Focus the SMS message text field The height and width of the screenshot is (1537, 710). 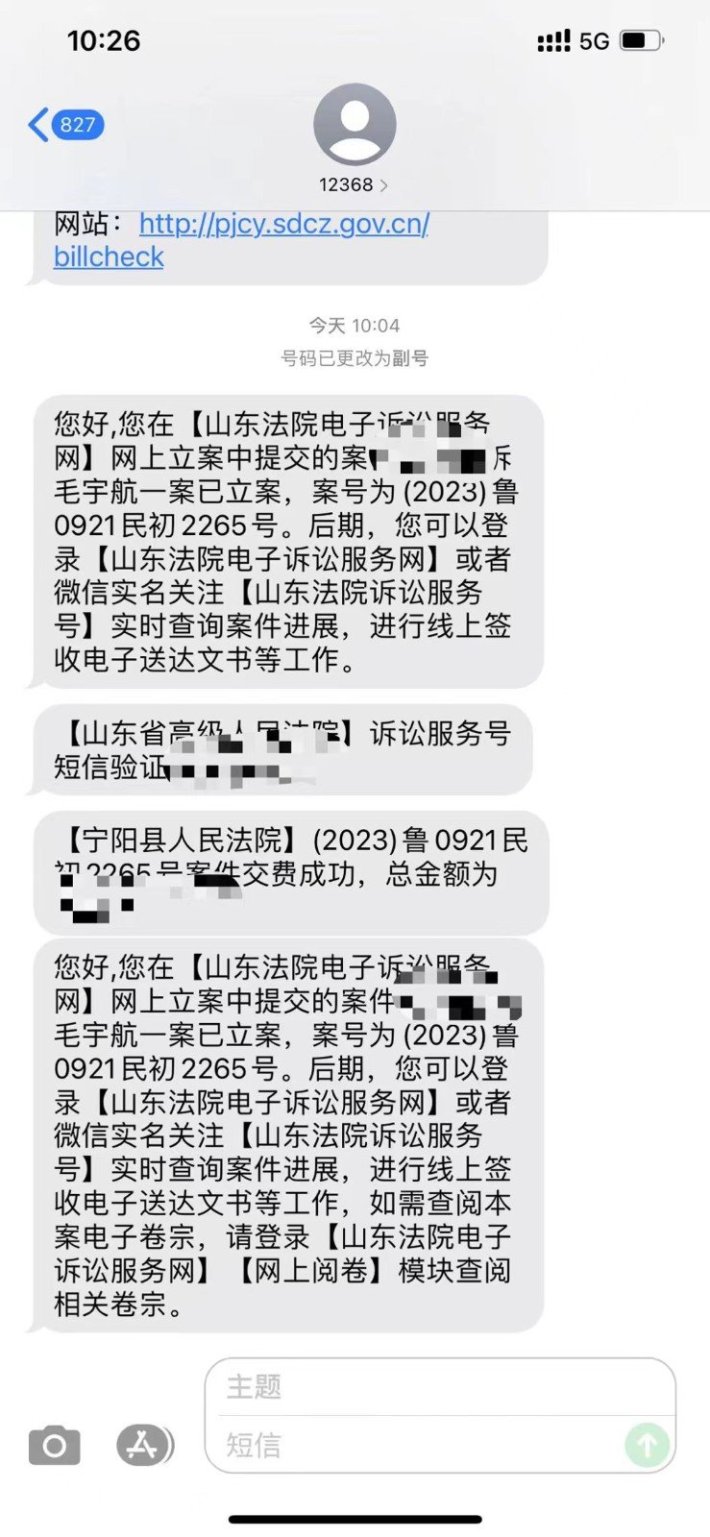420,1444
